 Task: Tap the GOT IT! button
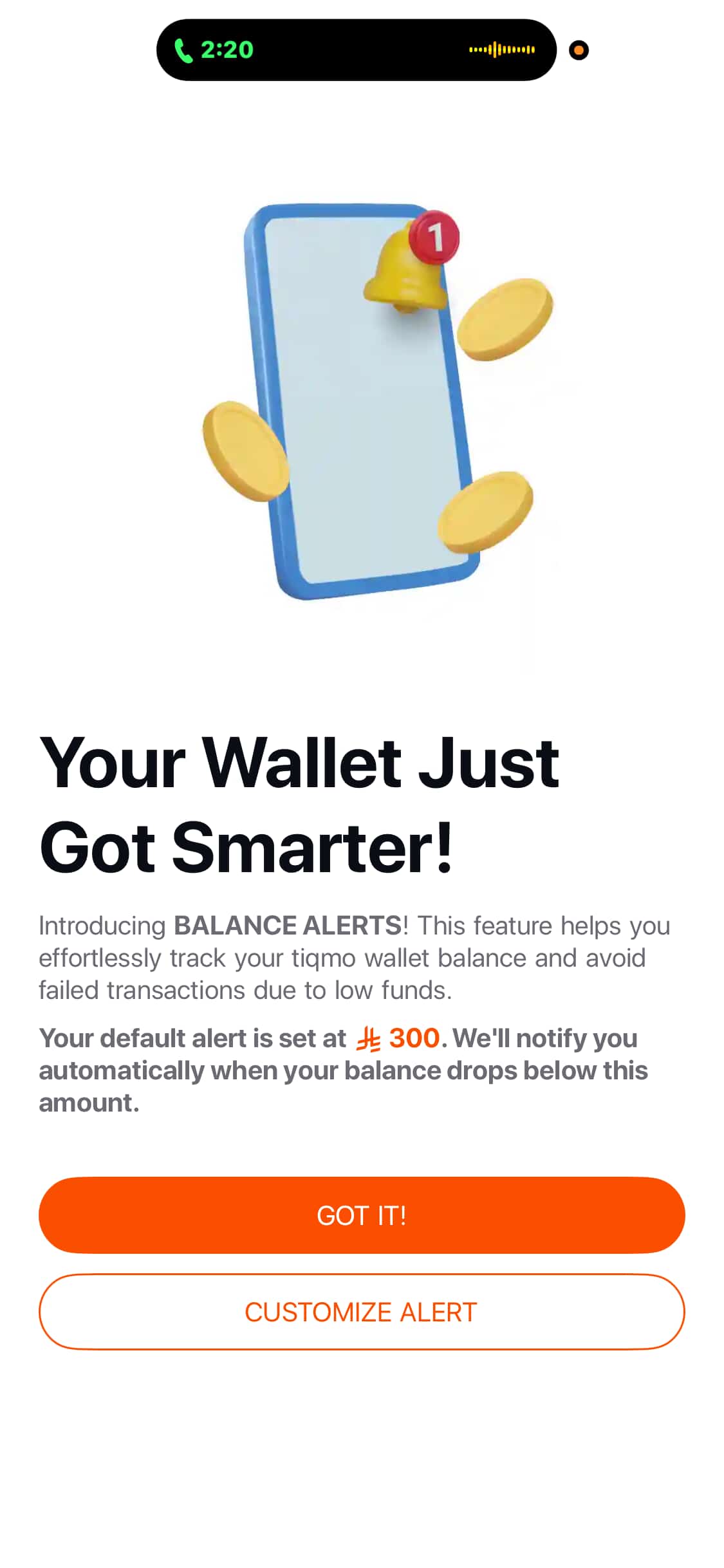pos(362,1215)
